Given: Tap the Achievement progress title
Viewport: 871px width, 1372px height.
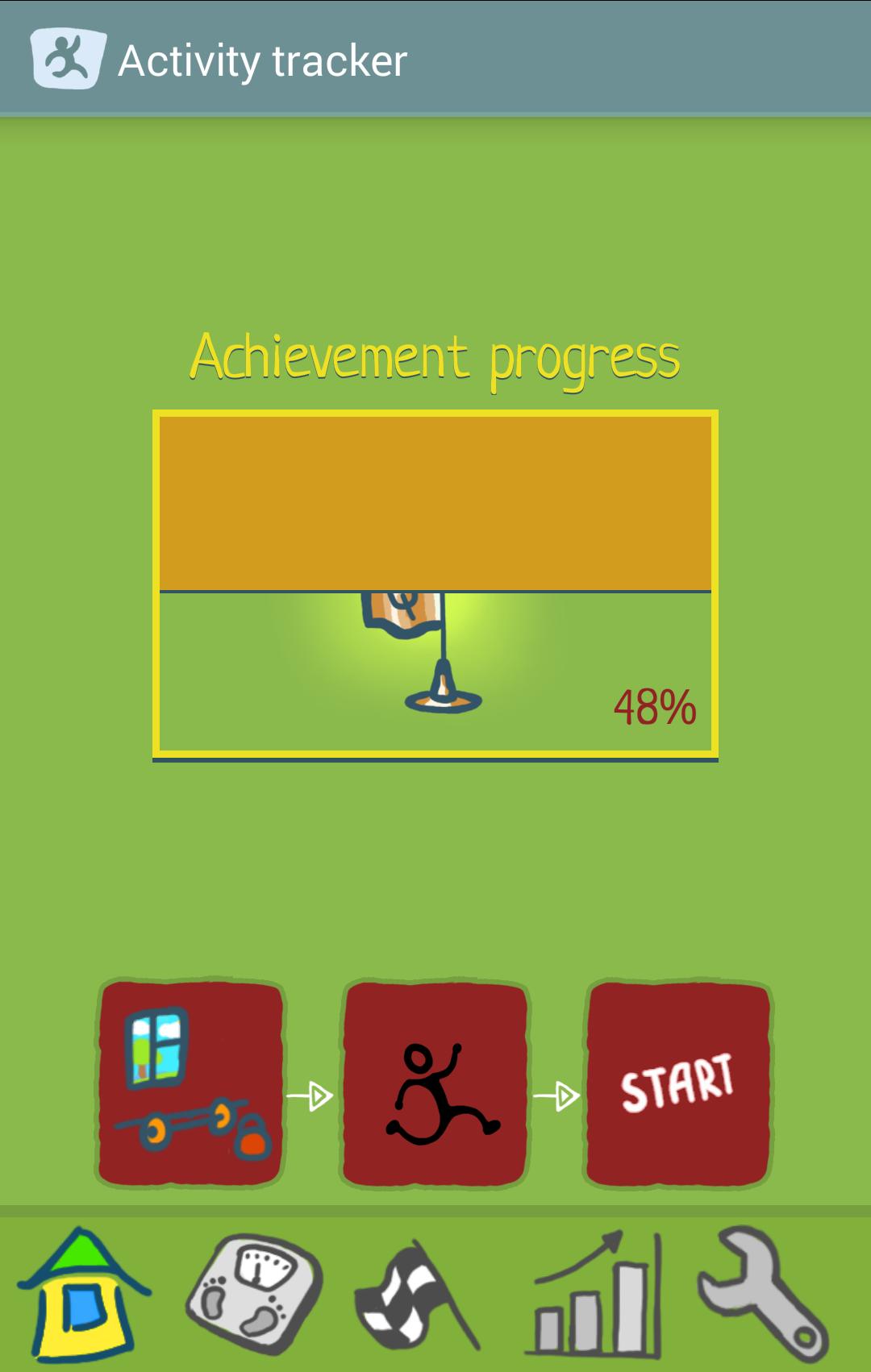Looking at the screenshot, I should click(x=435, y=355).
